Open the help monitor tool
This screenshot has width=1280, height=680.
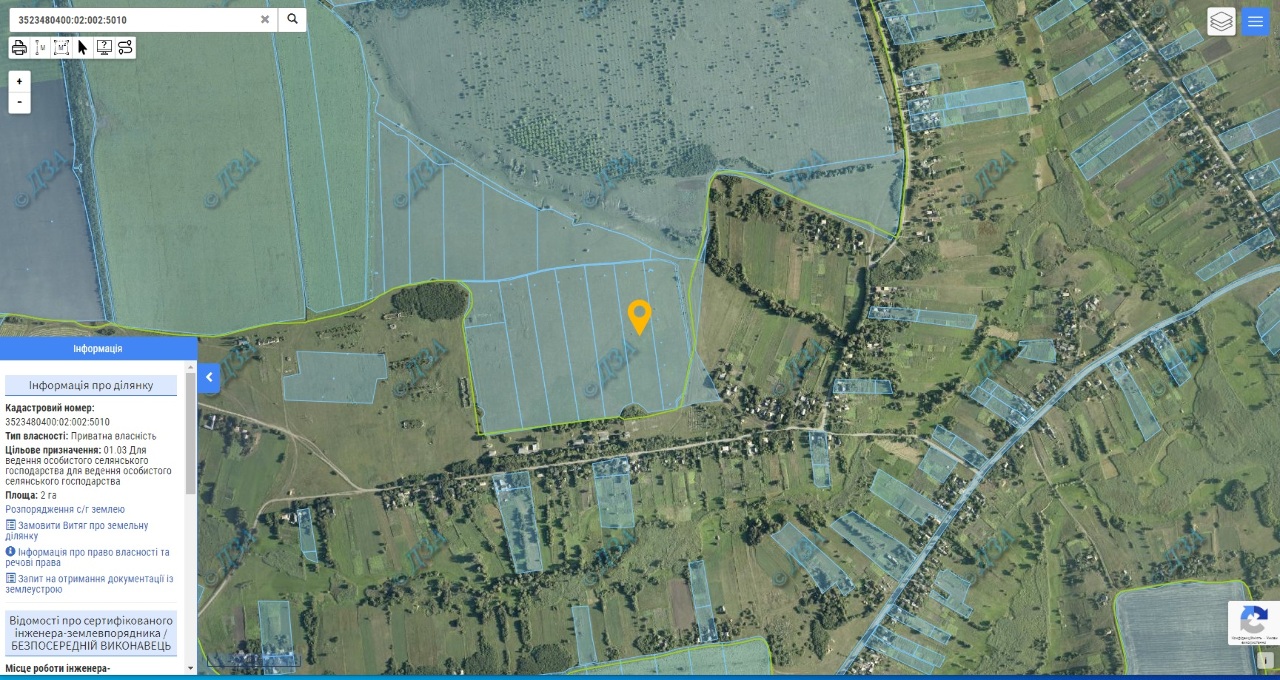(104, 47)
